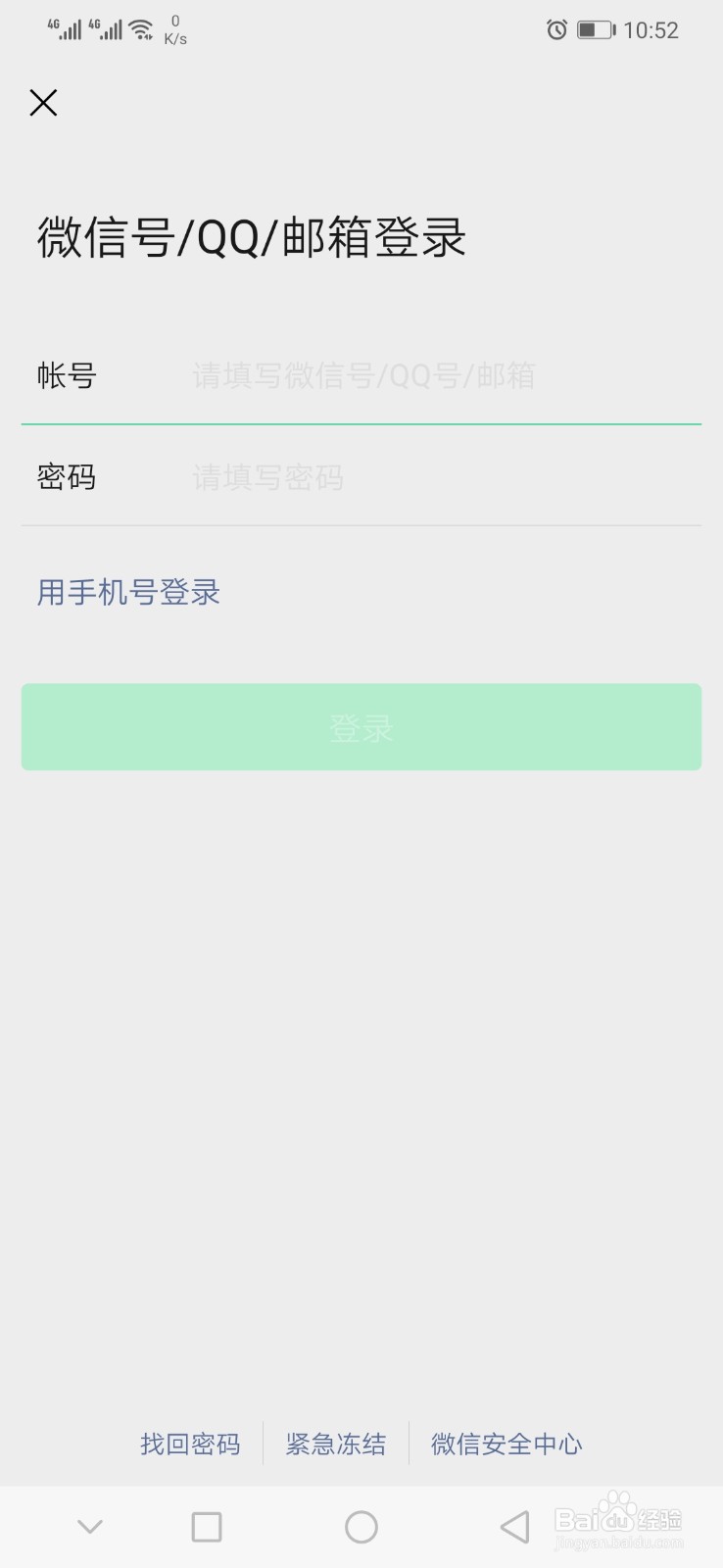The image size is (723, 1568).
Task: Close the login page with the X
Action: [x=43, y=103]
